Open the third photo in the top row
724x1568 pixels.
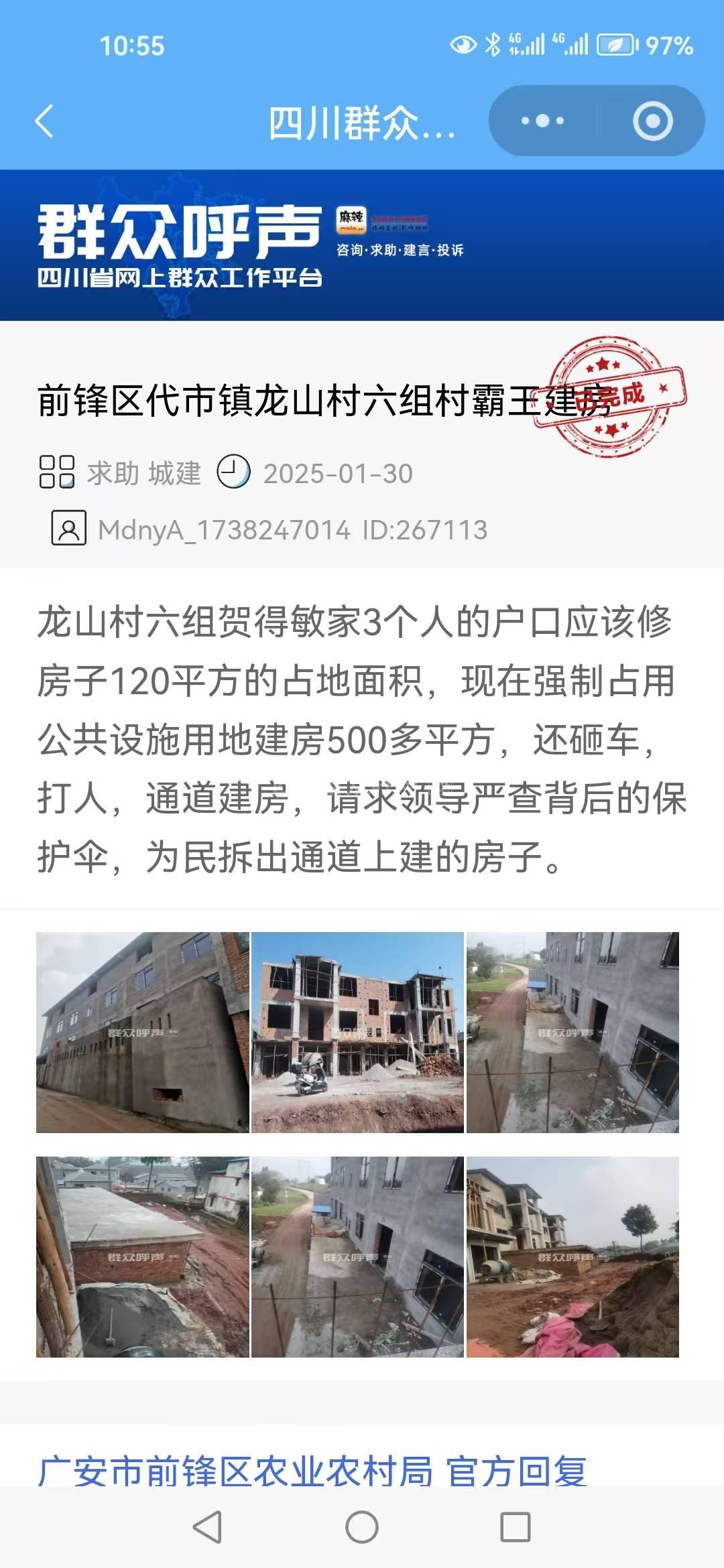point(572,1032)
